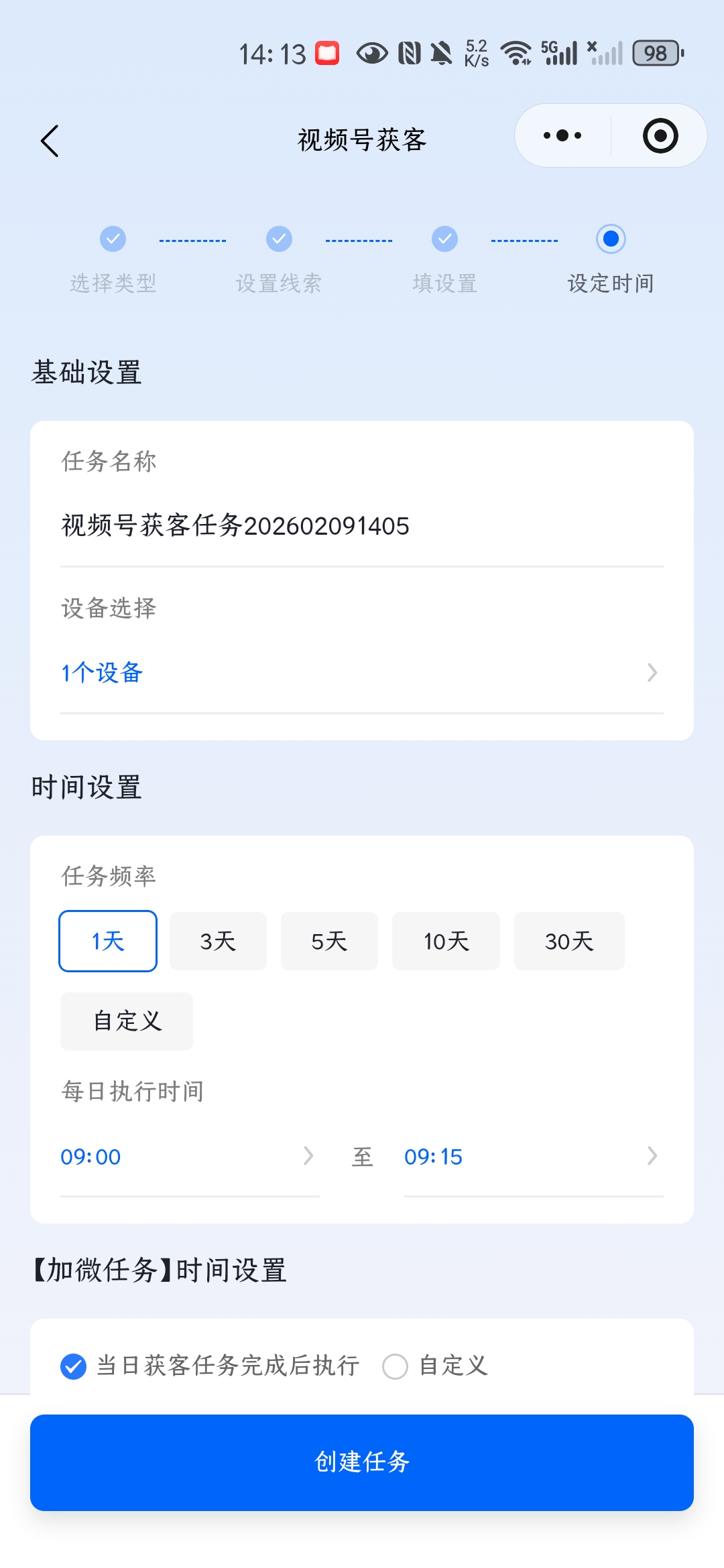Change the 09:00 start time
This screenshot has width=724, height=1568.
click(x=188, y=1157)
